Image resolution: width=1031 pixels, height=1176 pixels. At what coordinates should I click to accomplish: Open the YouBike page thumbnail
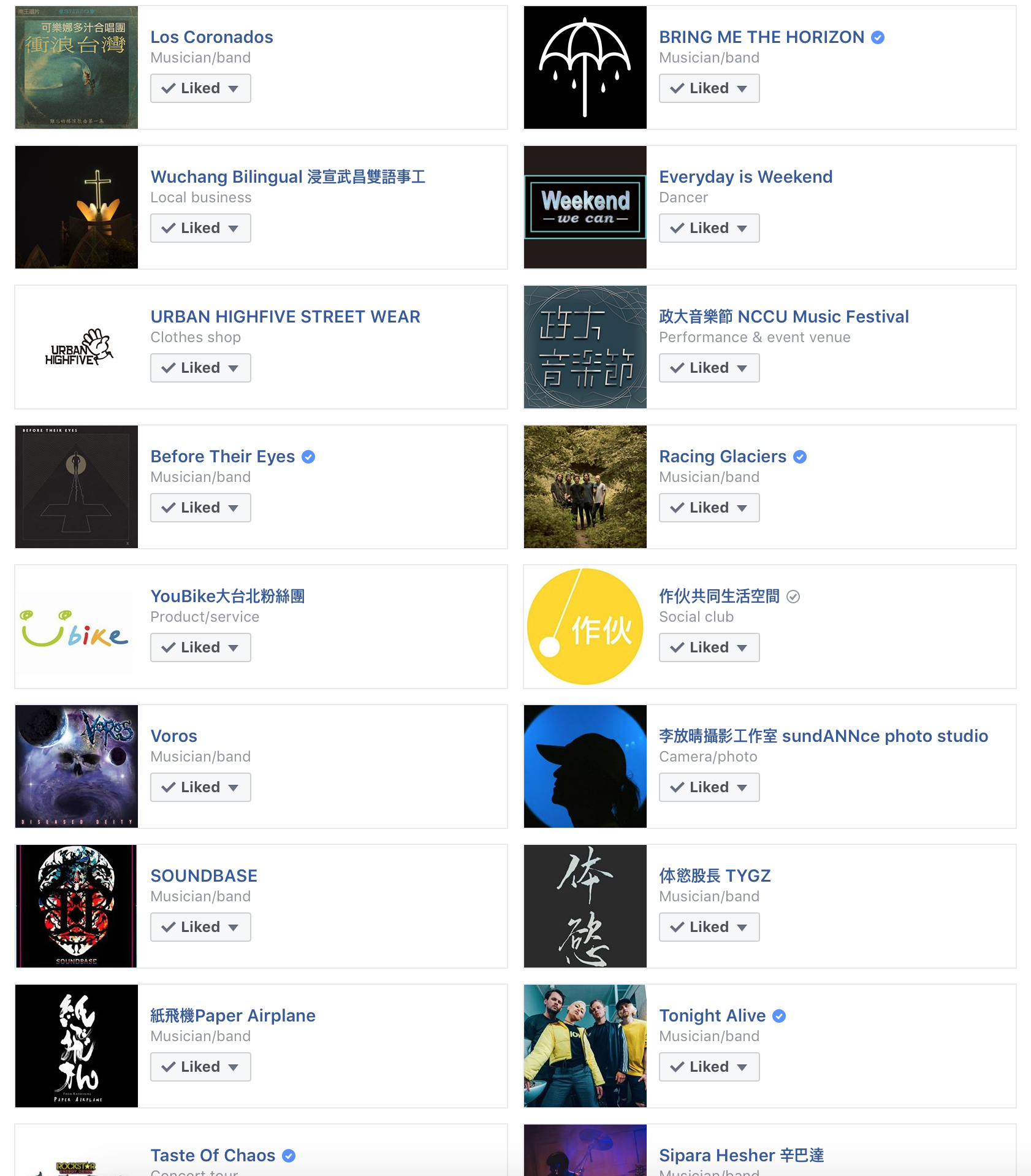tap(76, 627)
